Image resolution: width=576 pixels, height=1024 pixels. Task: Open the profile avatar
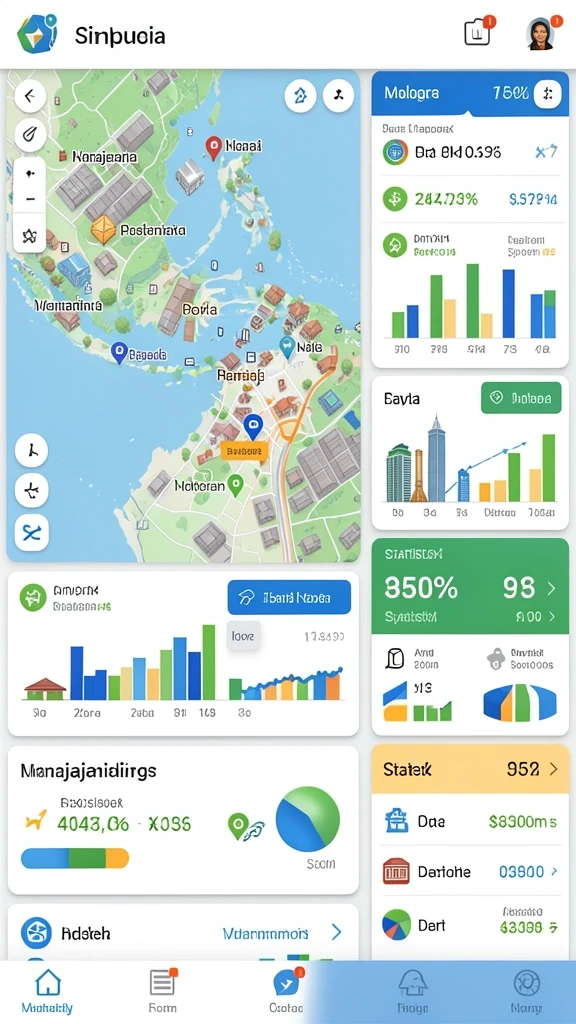(541, 33)
